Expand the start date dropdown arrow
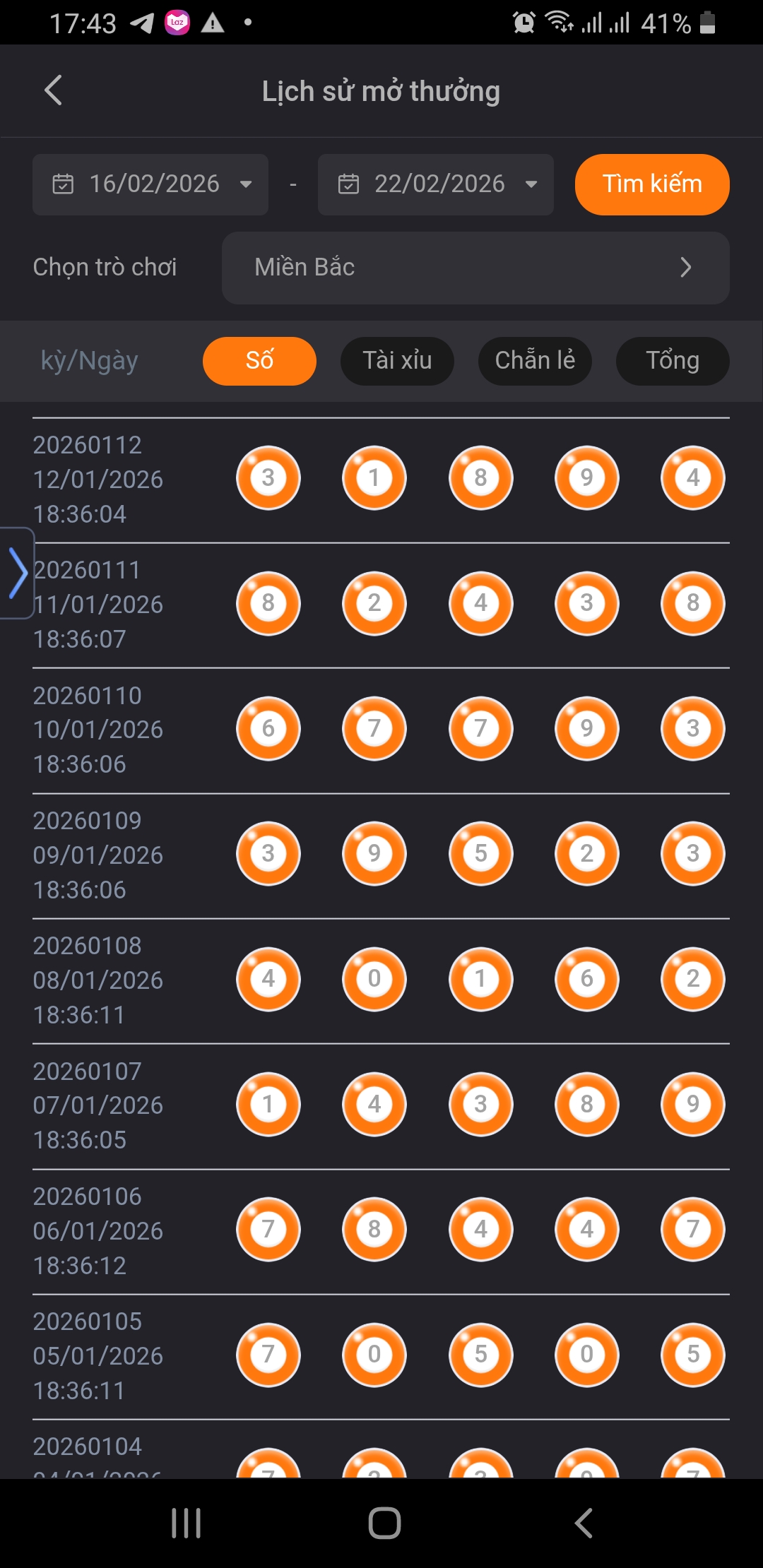Screen dimensions: 763x1568 point(246,184)
